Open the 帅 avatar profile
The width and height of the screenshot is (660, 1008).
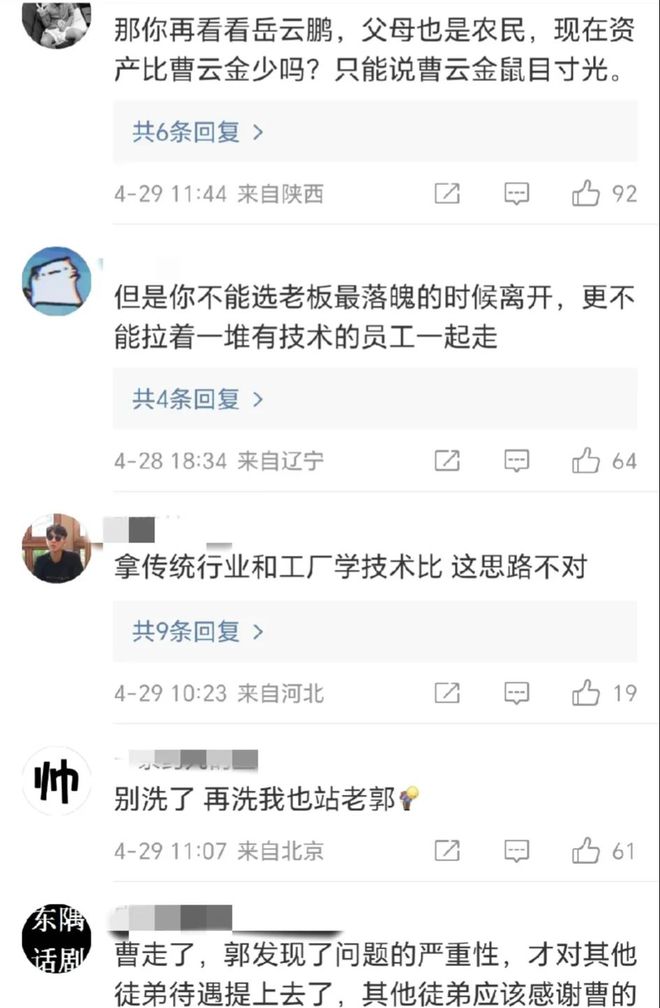tap(56, 781)
